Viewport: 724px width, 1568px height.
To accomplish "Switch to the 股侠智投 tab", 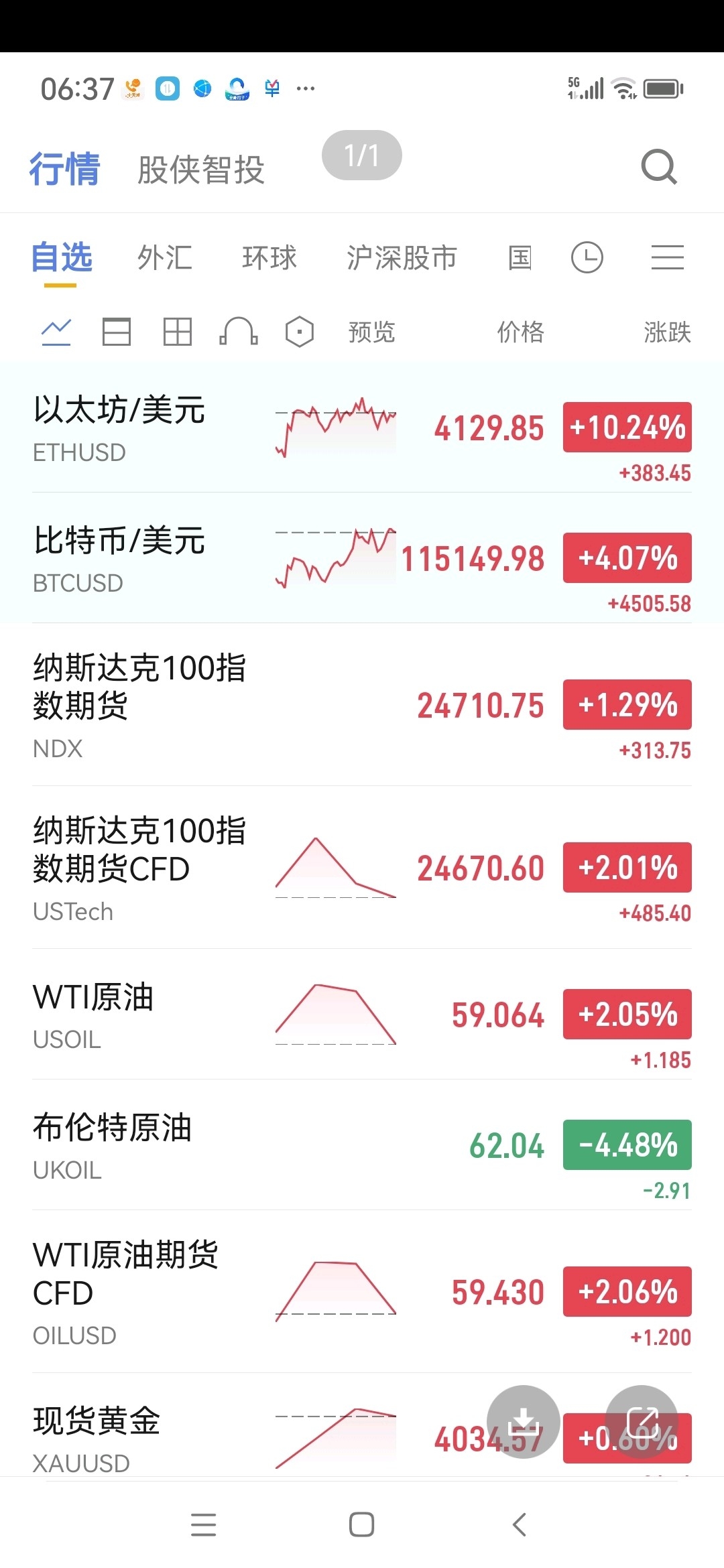I will 201,170.
